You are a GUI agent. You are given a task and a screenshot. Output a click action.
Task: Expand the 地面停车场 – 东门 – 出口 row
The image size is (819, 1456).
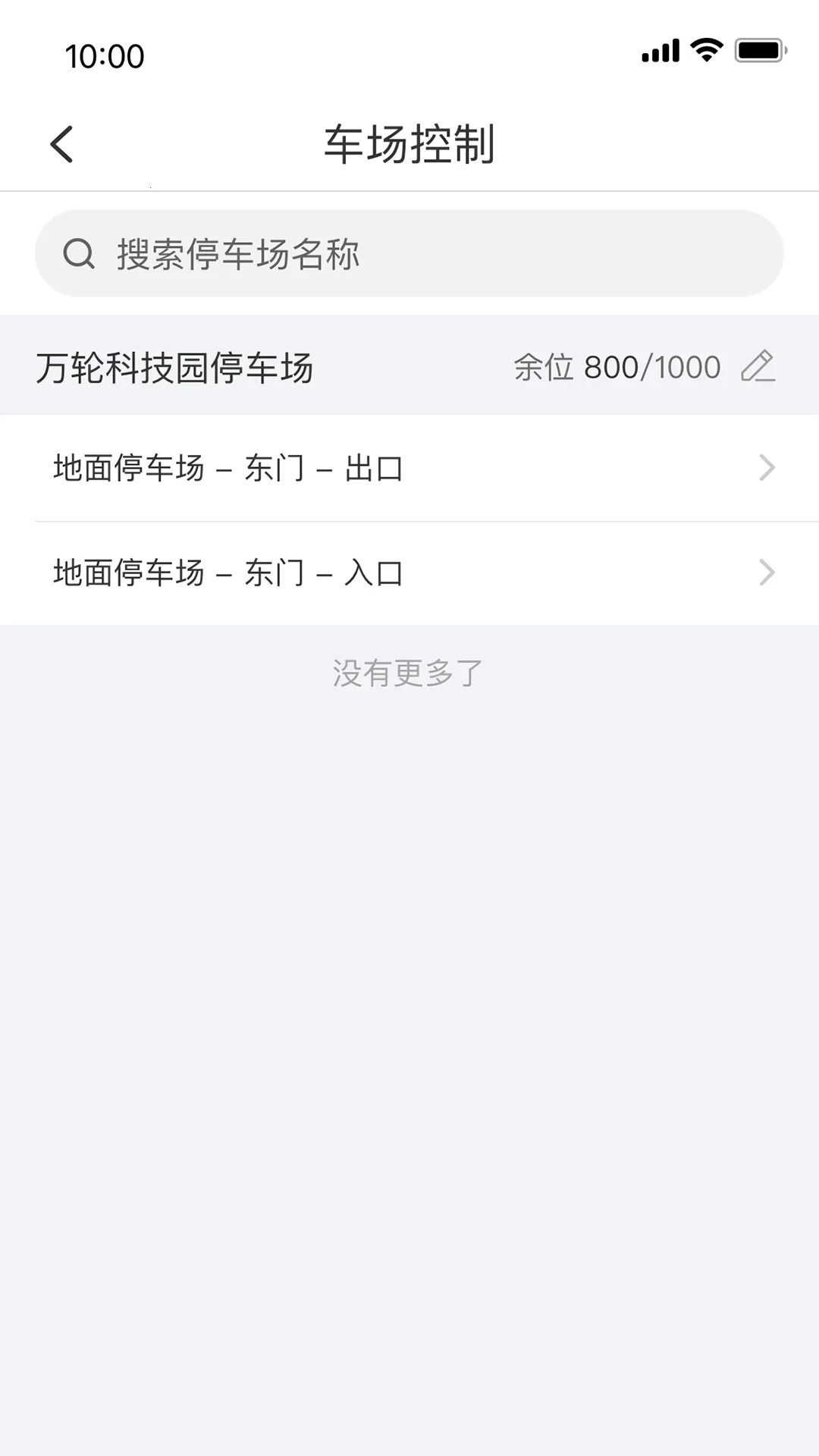pyautogui.click(x=409, y=469)
